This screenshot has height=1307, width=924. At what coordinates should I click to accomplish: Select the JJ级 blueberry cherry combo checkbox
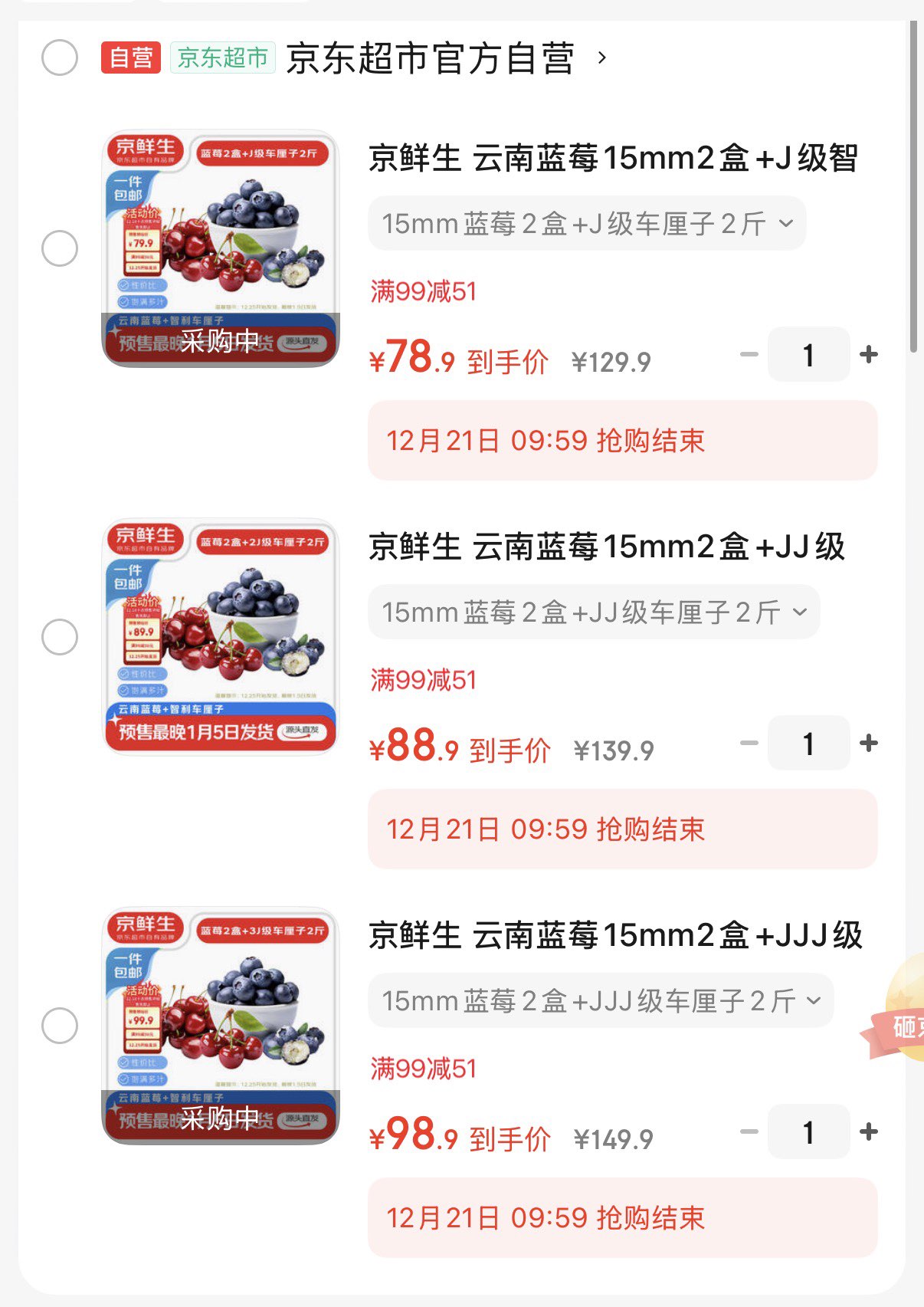60,637
